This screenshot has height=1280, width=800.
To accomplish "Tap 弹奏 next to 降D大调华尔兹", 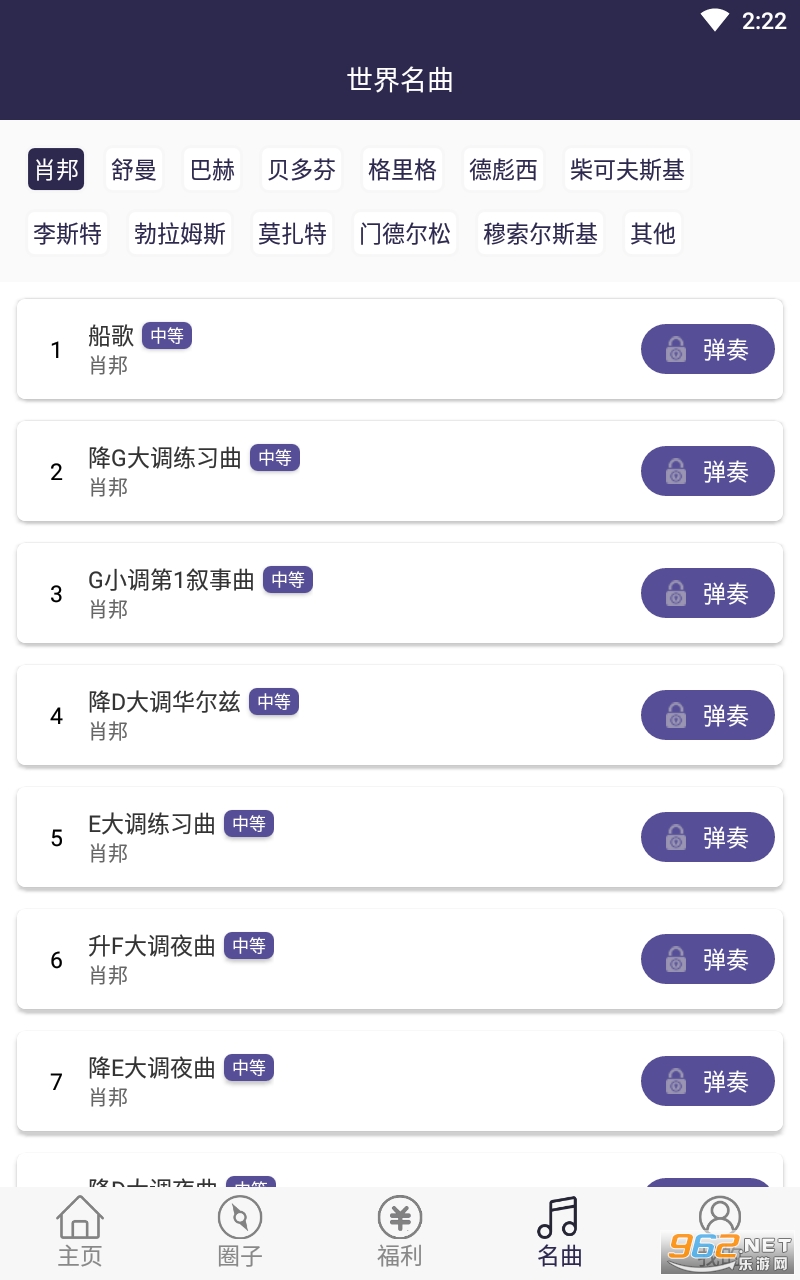I will (x=707, y=715).
